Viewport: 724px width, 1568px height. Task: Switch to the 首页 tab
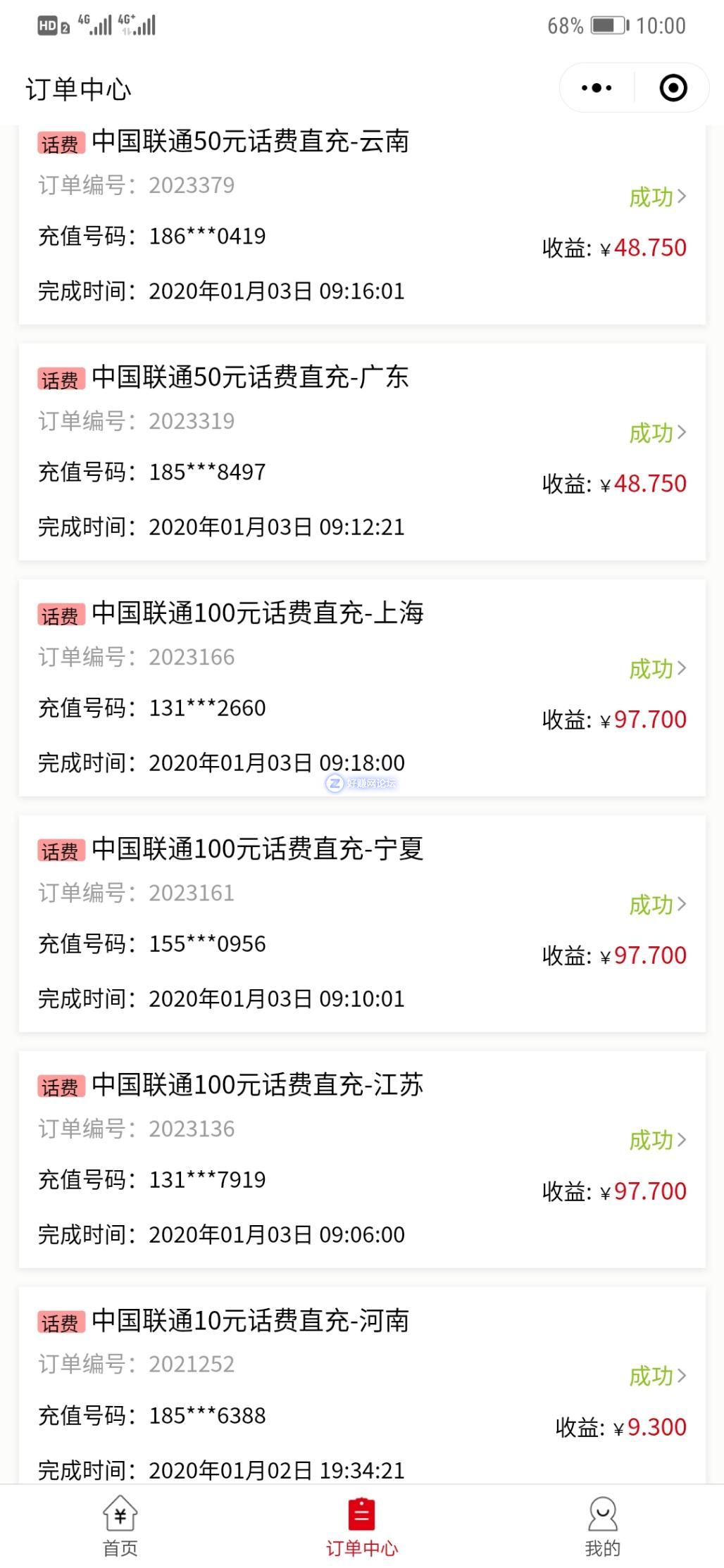pyautogui.click(x=120, y=1525)
